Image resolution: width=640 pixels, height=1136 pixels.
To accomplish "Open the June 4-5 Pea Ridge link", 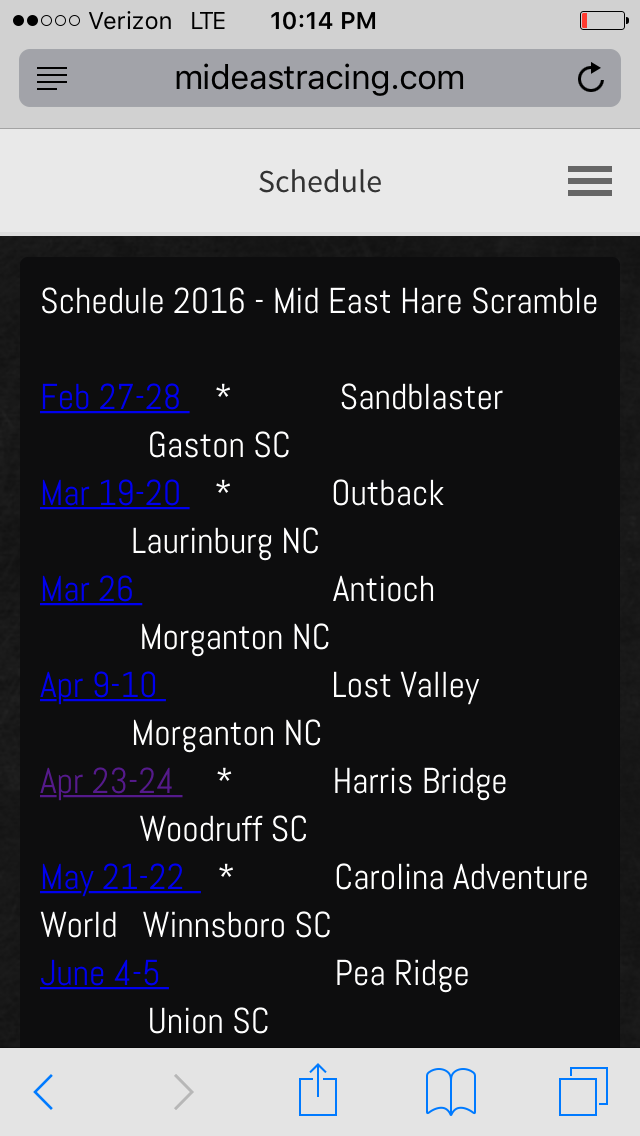I will coord(104,974).
